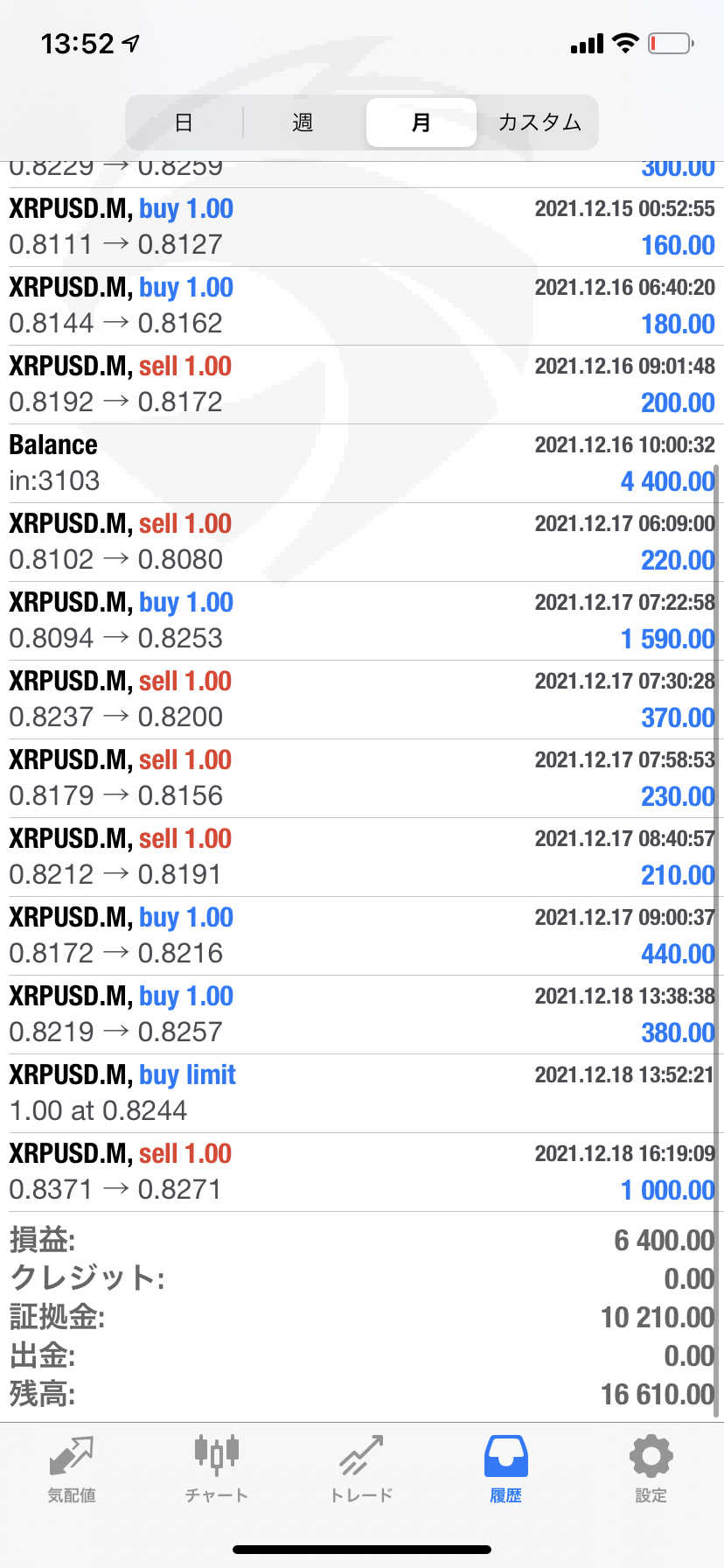724x1568 pixels.
Task: Tap the 履歴 history tab
Action: point(505,1468)
